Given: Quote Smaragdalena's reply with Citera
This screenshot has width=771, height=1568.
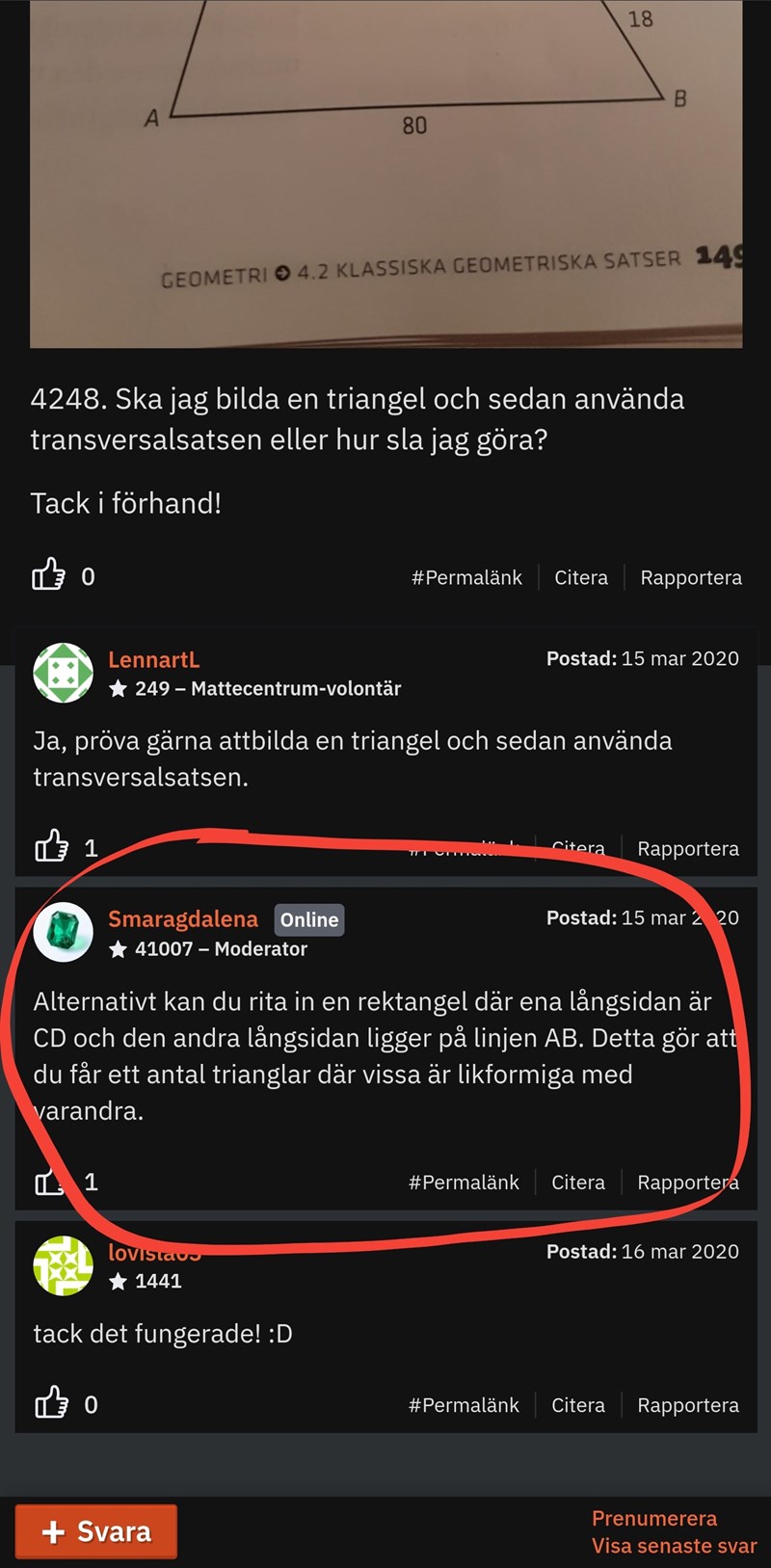Looking at the screenshot, I should 577,1183.
